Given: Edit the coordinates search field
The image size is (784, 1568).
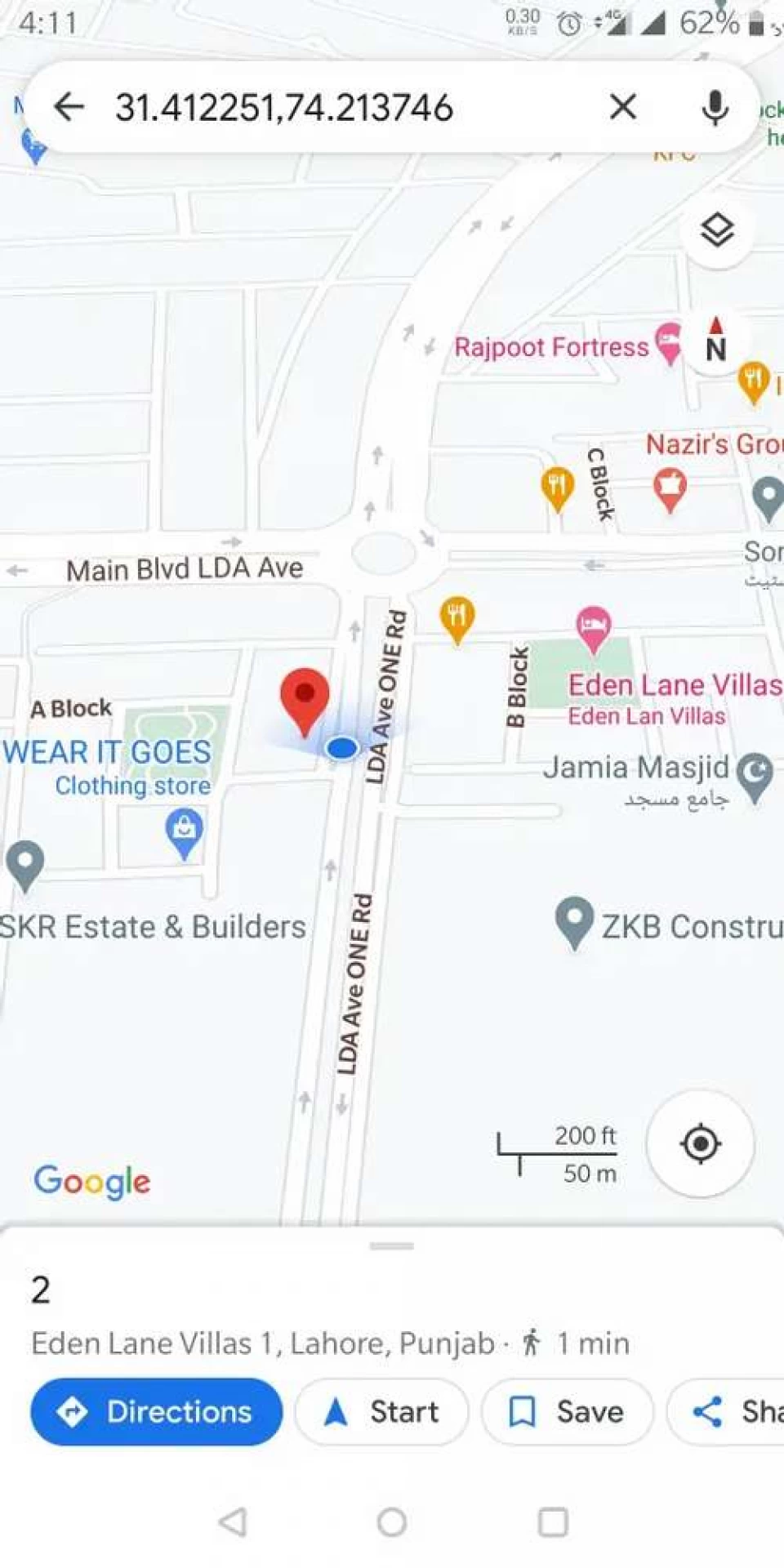Looking at the screenshot, I should tap(327, 107).
